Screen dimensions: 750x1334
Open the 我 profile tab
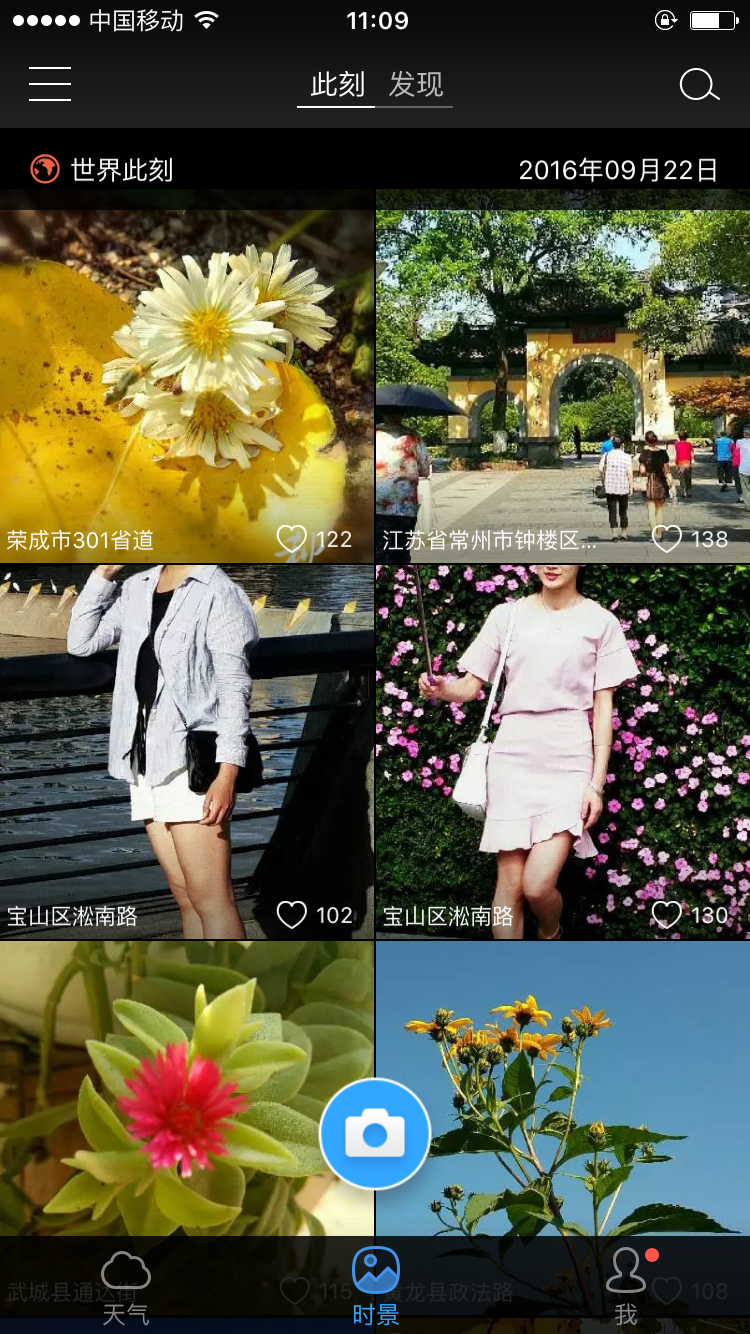click(626, 1286)
